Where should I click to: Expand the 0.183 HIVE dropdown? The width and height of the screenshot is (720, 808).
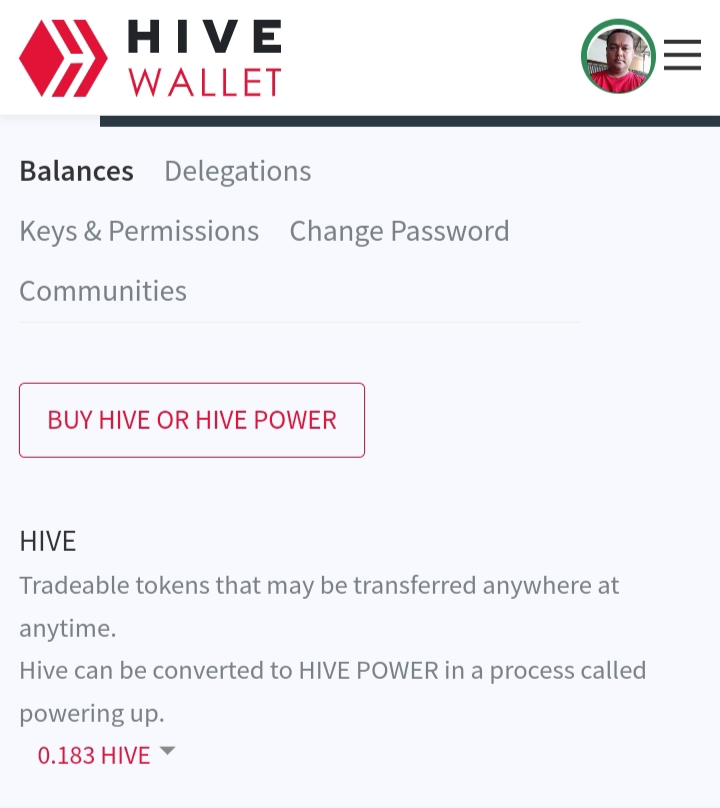106,755
